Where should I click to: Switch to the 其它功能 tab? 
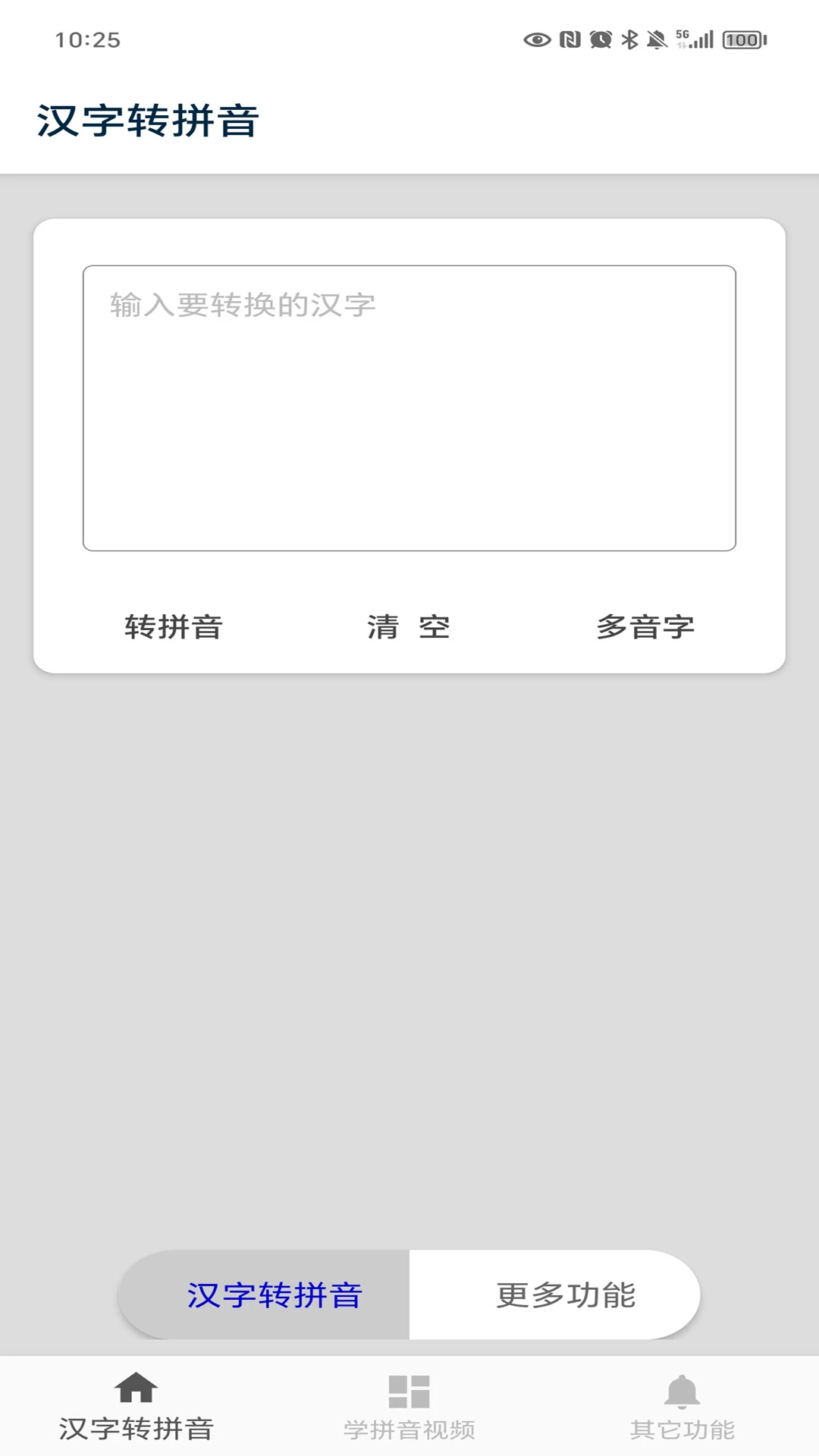(682, 1407)
